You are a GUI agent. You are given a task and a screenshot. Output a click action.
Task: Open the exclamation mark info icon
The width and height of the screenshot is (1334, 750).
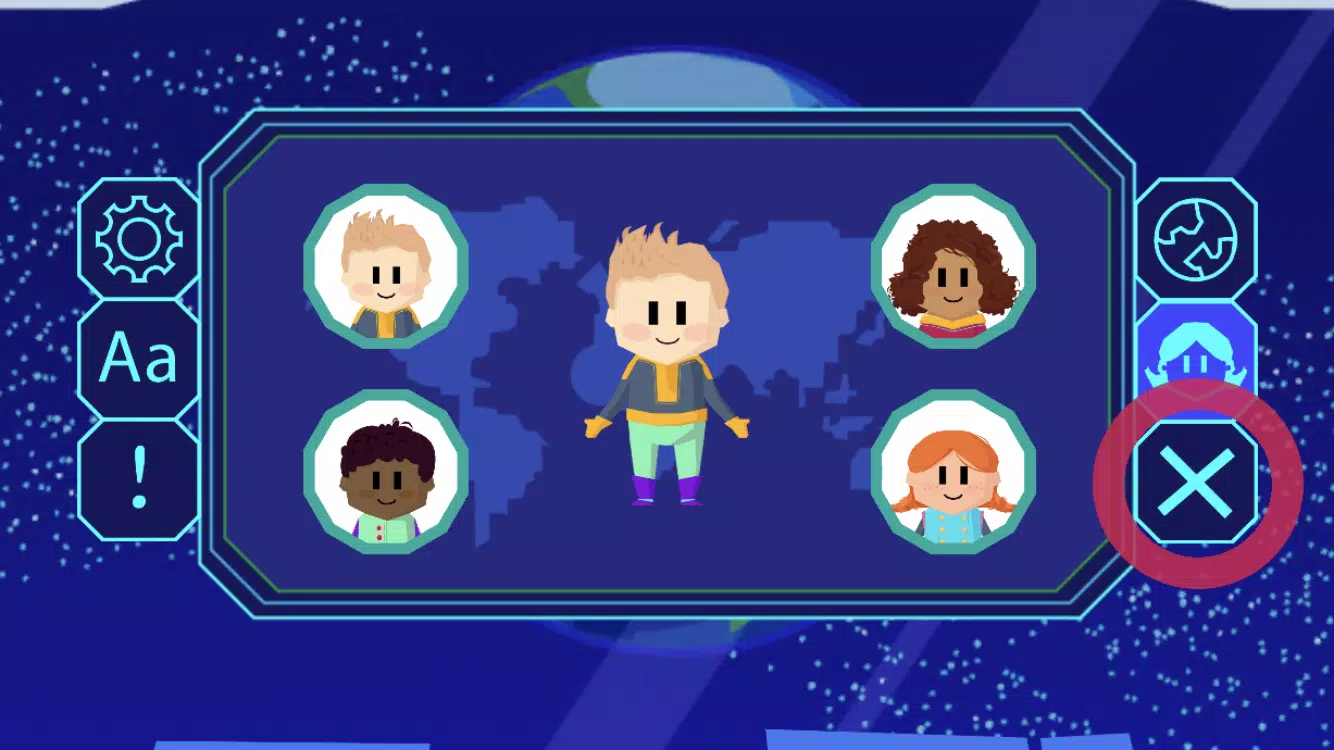[139, 480]
